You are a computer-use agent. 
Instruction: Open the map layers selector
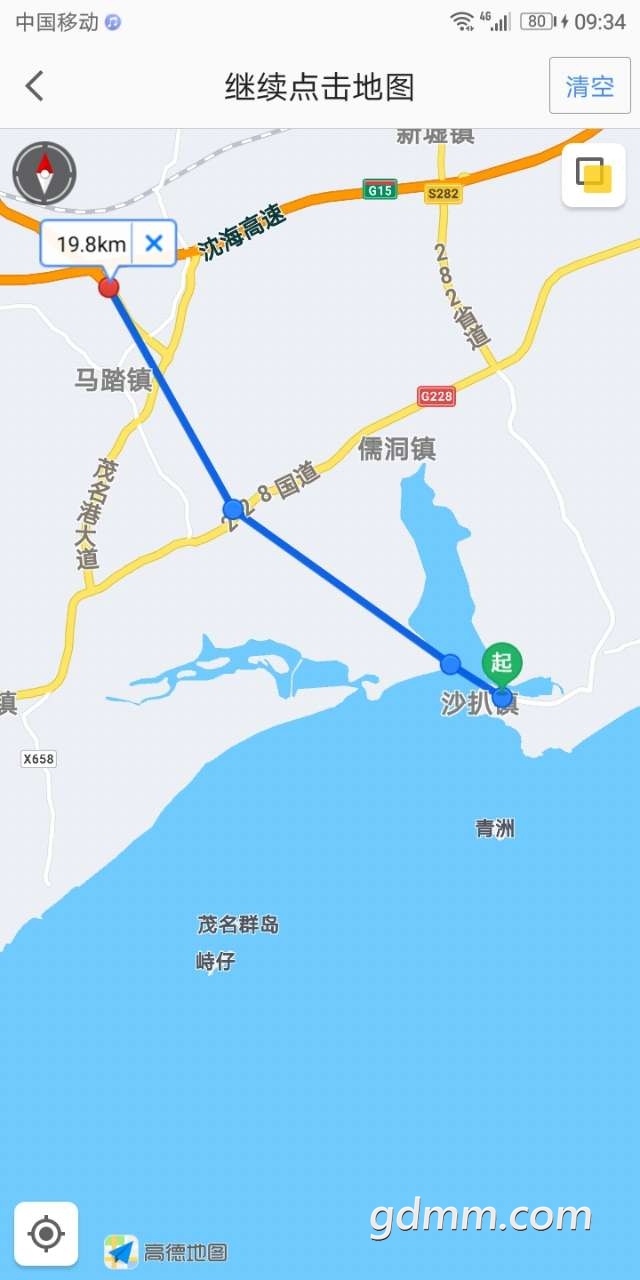[x=594, y=175]
